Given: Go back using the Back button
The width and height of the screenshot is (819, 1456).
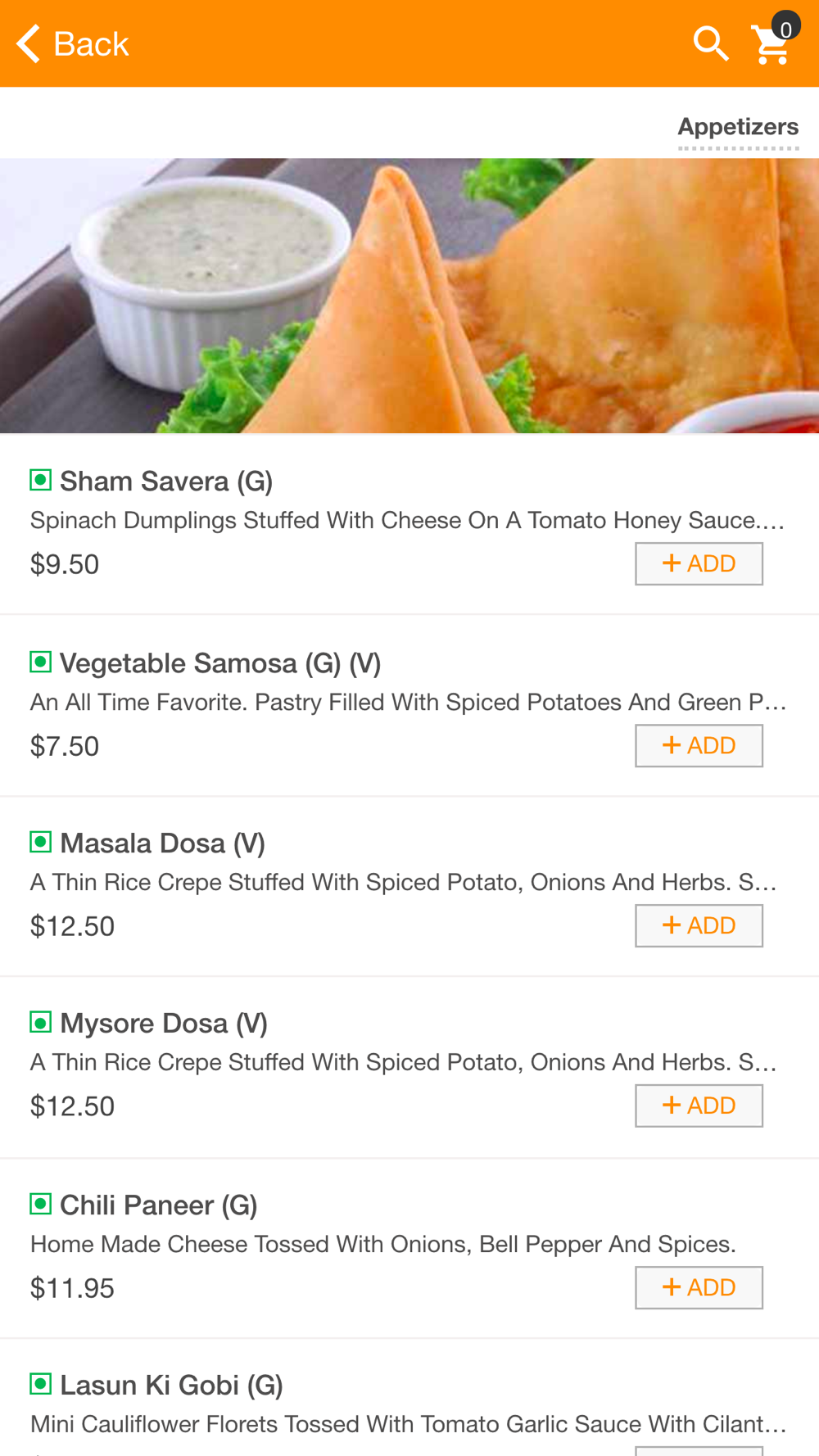Looking at the screenshot, I should coord(72,43).
